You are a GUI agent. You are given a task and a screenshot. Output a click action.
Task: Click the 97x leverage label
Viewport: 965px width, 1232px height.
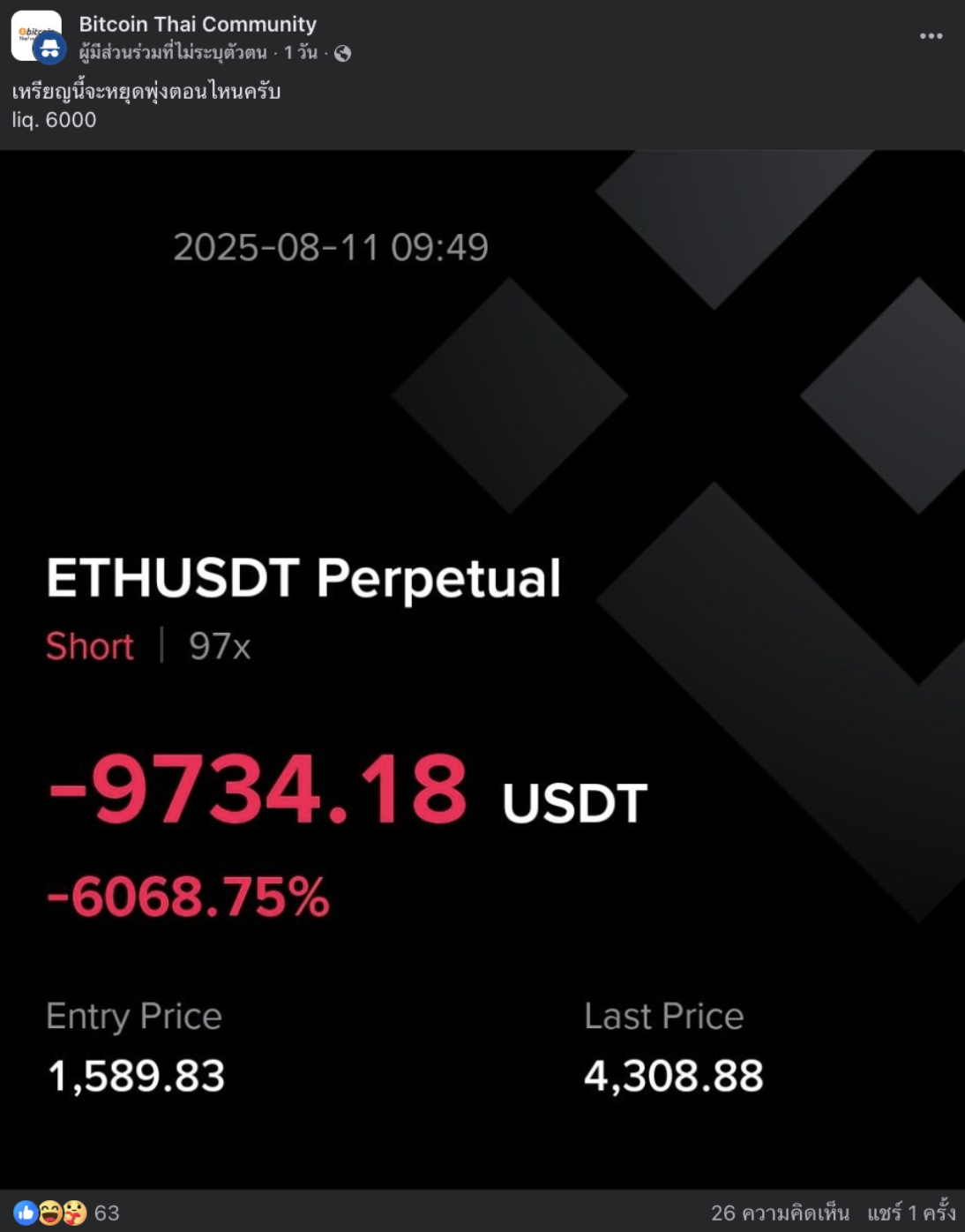221,647
